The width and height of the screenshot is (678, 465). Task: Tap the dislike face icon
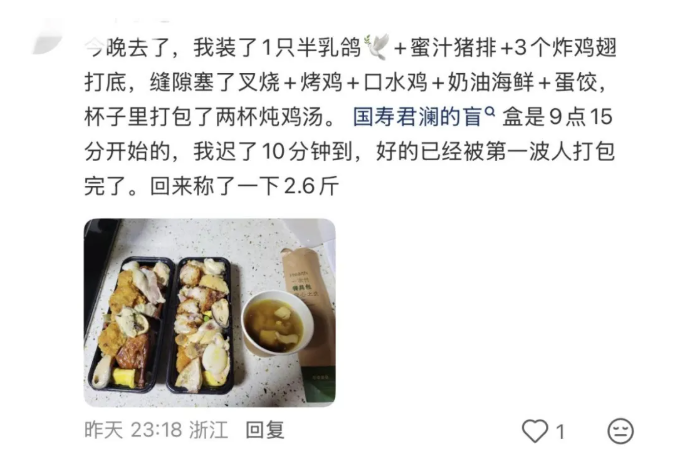pos(620,431)
